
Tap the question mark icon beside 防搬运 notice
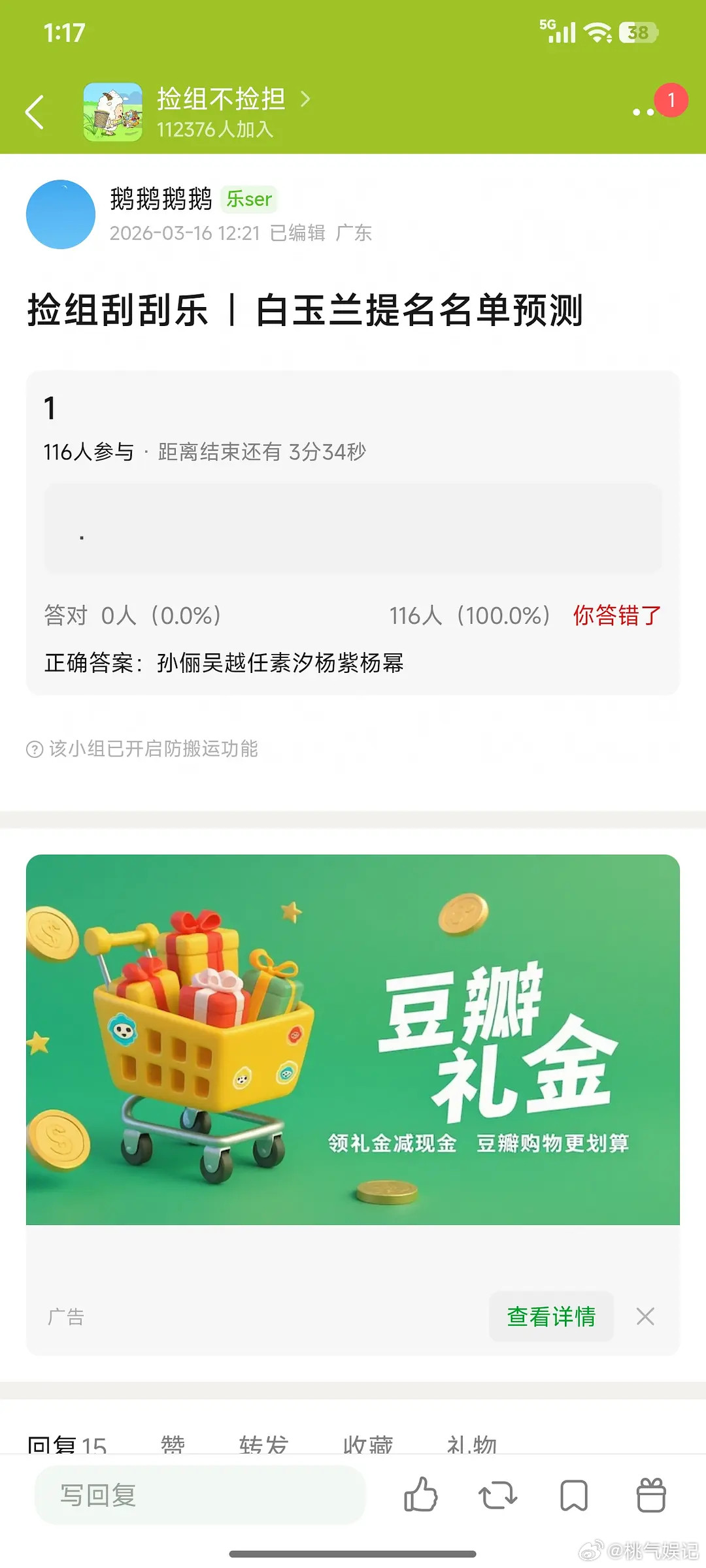(35, 750)
